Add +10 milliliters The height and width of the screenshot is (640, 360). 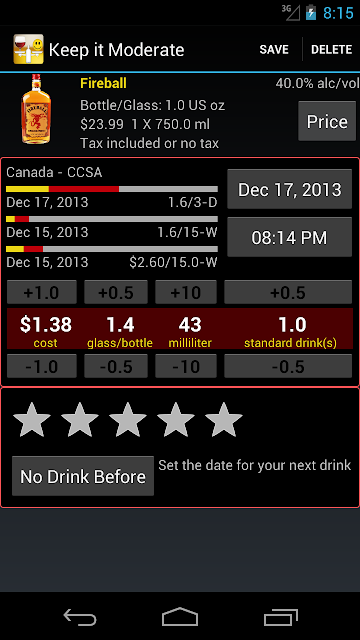click(x=186, y=292)
